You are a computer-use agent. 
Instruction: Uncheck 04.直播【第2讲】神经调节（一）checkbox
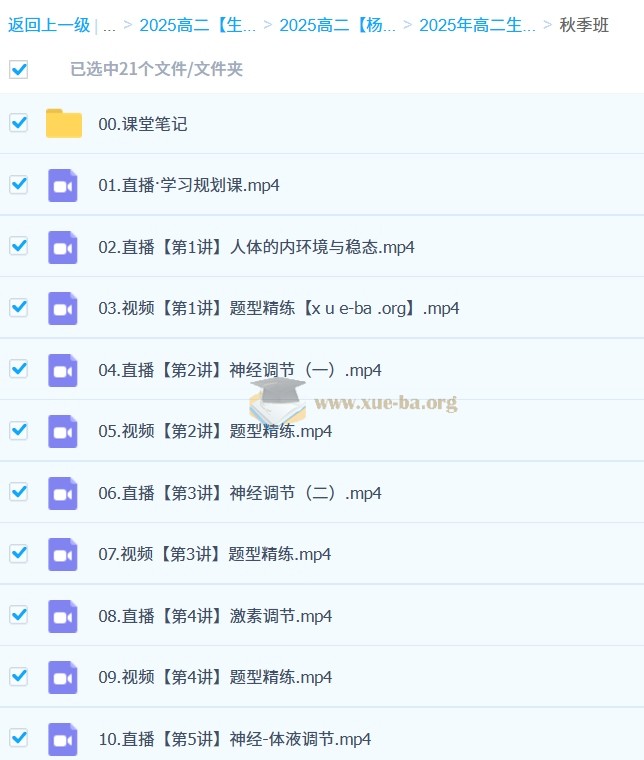18,368
